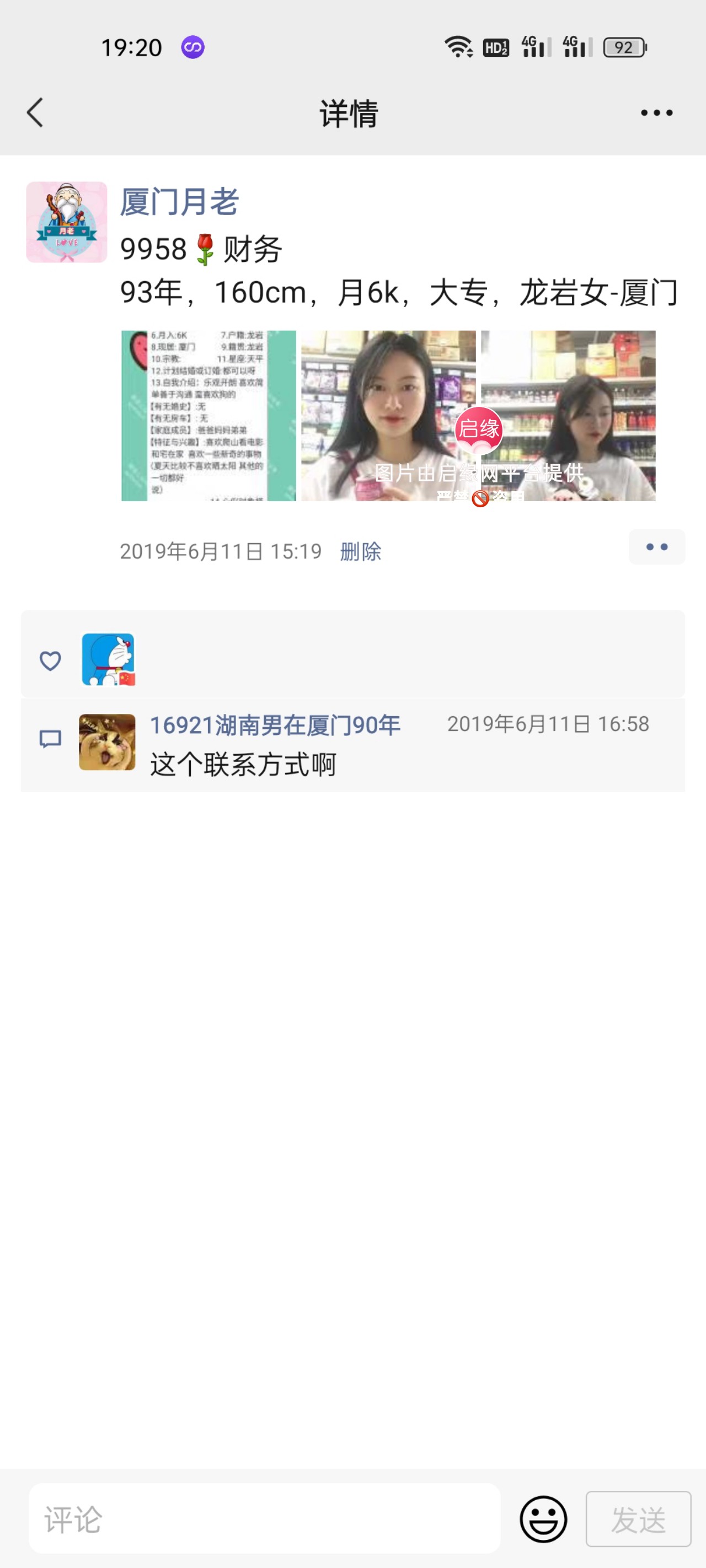The image size is (706, 1568).
Task: Open the like/comment two-dot button
Action: click(656, 546)
